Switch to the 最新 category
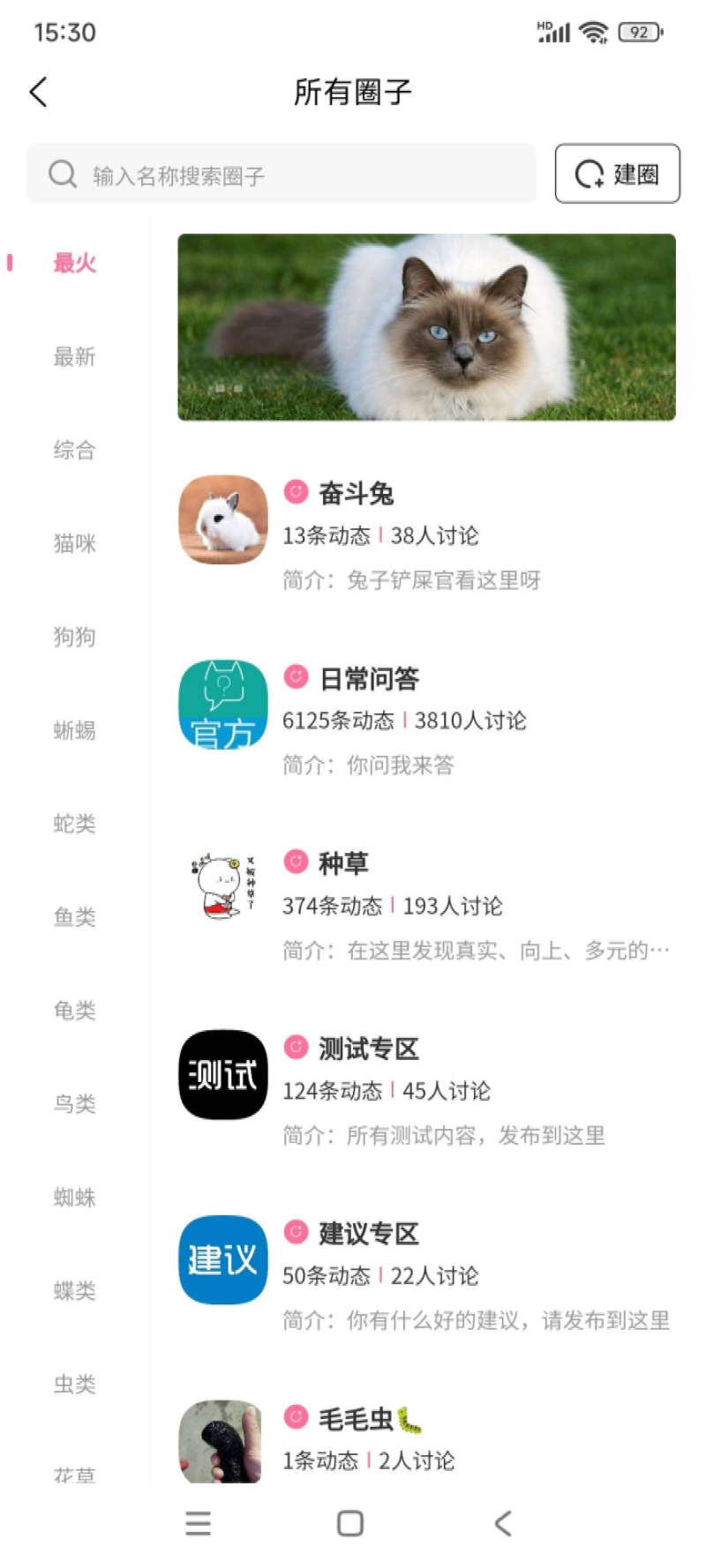The width and height of the screenshot is (706, 1568). (74, 356)
